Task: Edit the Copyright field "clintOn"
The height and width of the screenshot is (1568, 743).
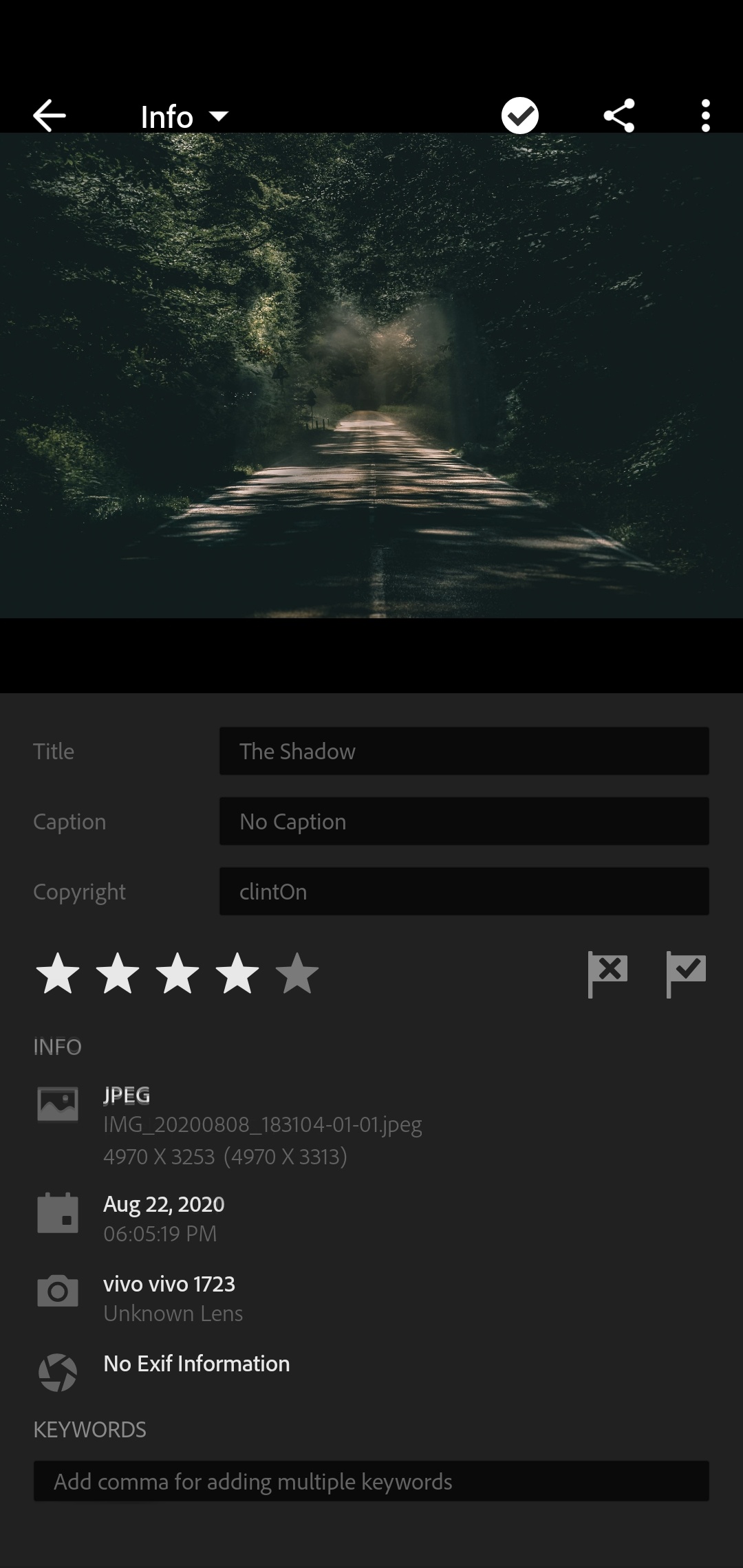Action: (x=464, y=891)
